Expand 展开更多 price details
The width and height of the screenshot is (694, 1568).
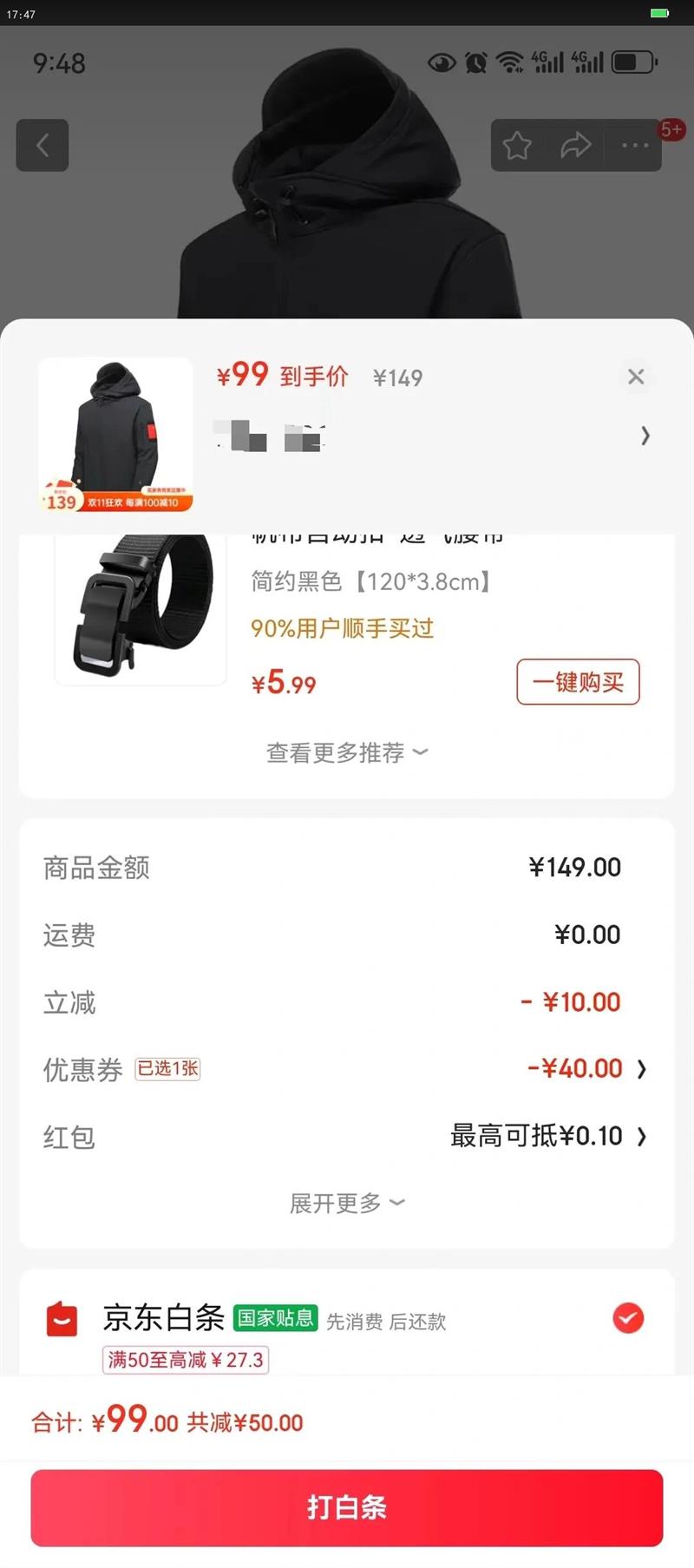click(x=347, y=1203)
